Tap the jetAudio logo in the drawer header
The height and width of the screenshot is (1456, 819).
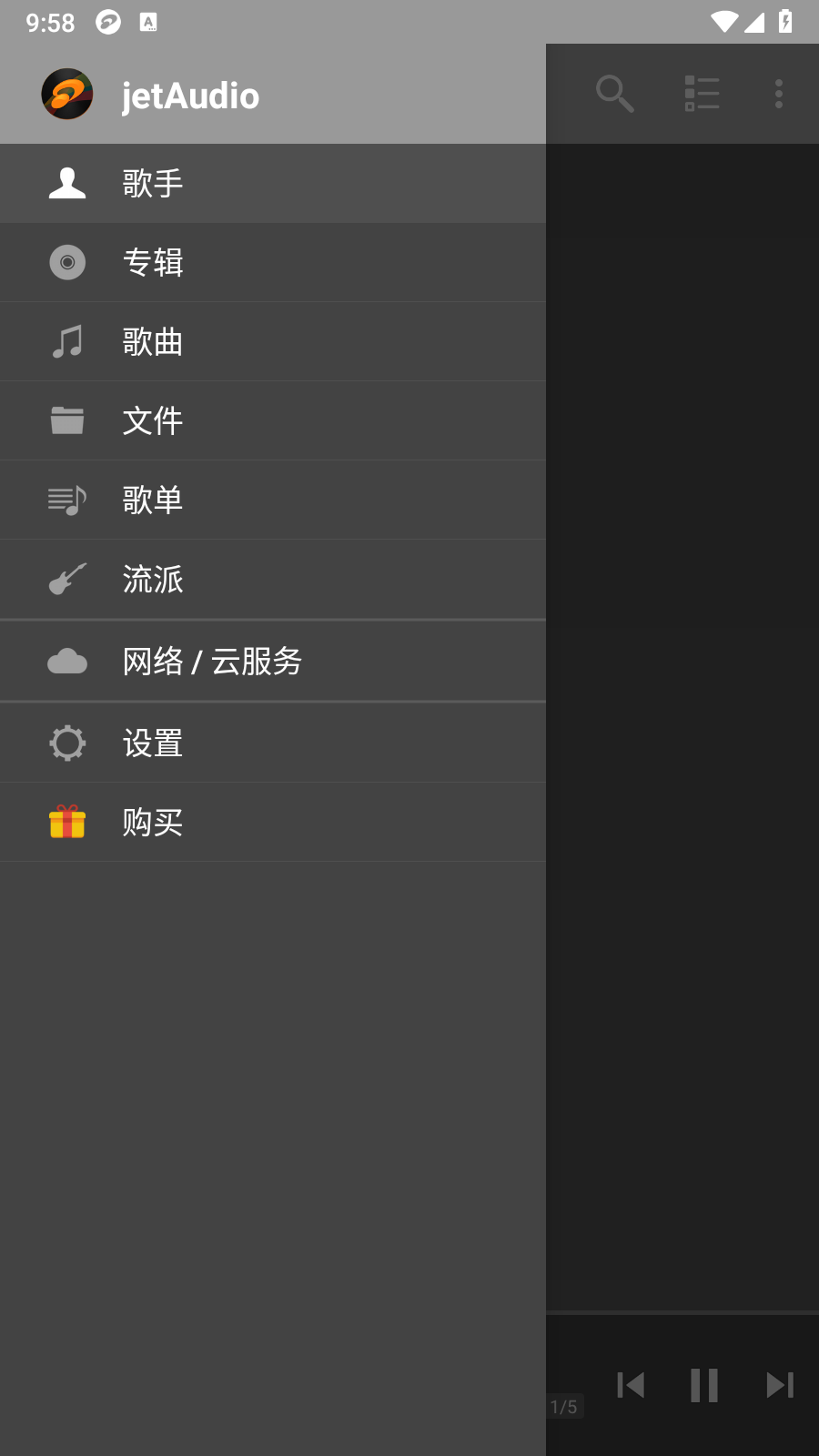[67, 94]
